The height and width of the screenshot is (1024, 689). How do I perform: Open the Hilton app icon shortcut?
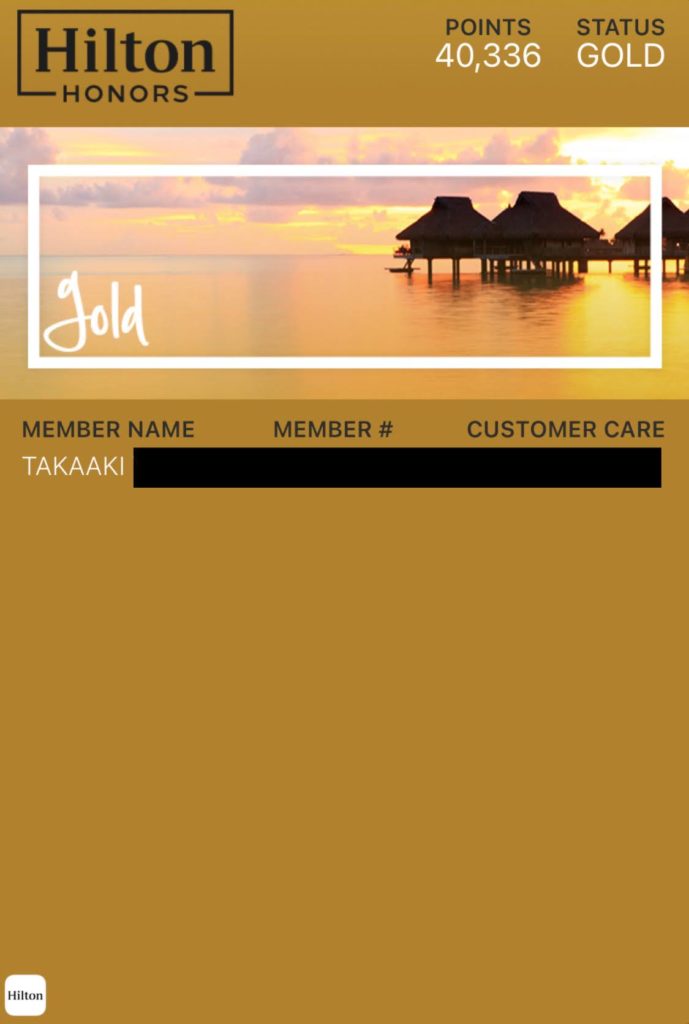pyautogui.click(x=25, y=995)
